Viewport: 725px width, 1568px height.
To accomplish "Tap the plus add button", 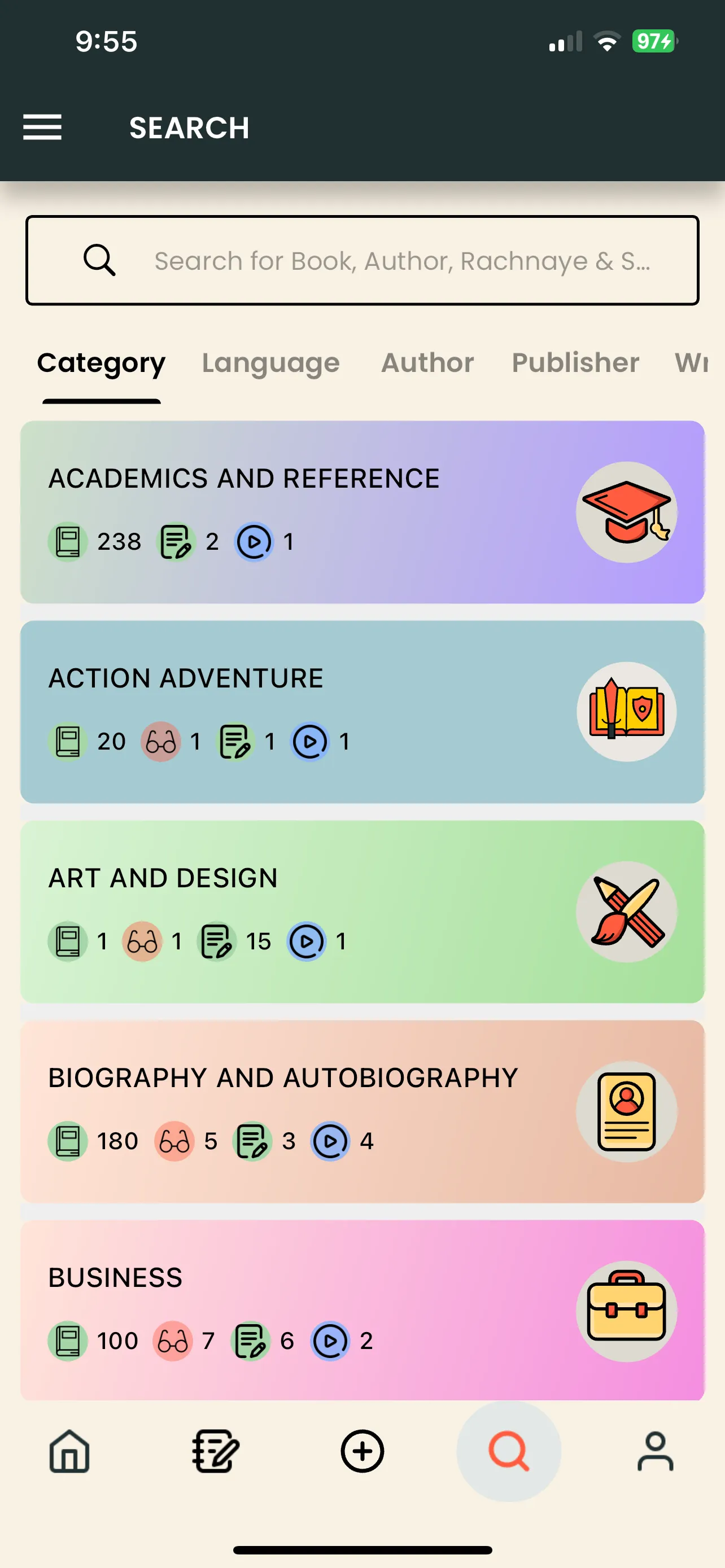I will [x=362, y=1451].
